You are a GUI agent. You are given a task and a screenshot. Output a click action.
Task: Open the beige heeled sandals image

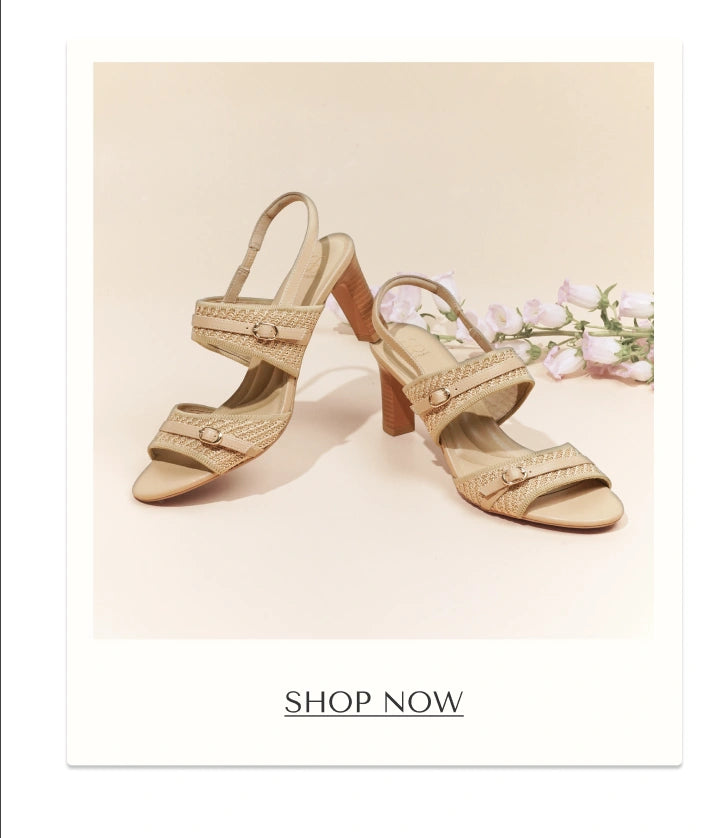(x=373, y=350)
